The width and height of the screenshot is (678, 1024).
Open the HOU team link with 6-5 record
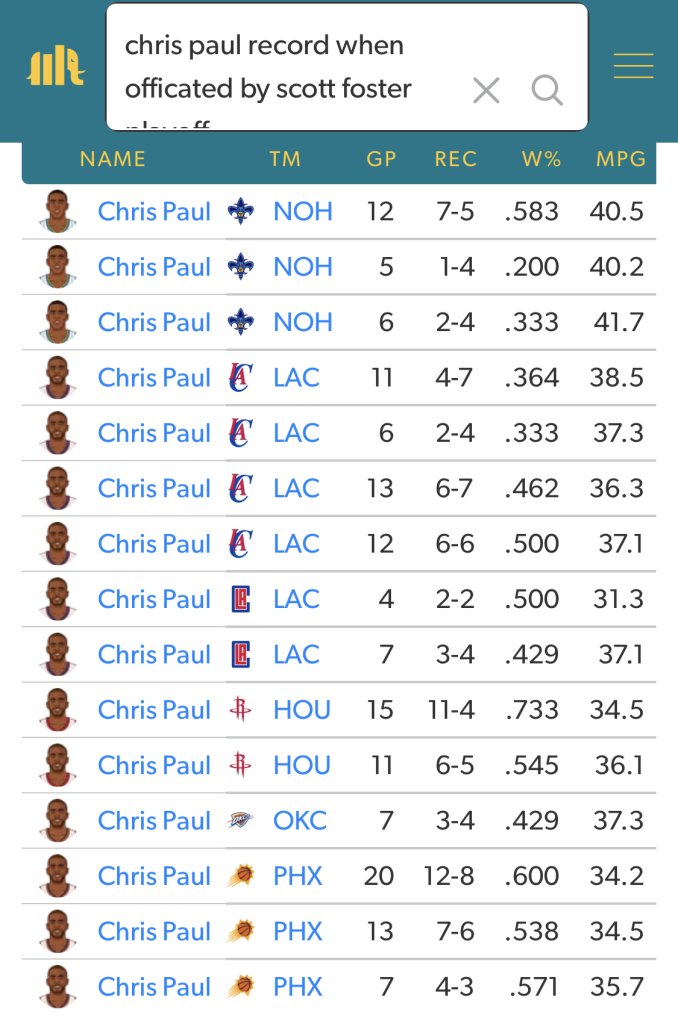pos(301,765)
